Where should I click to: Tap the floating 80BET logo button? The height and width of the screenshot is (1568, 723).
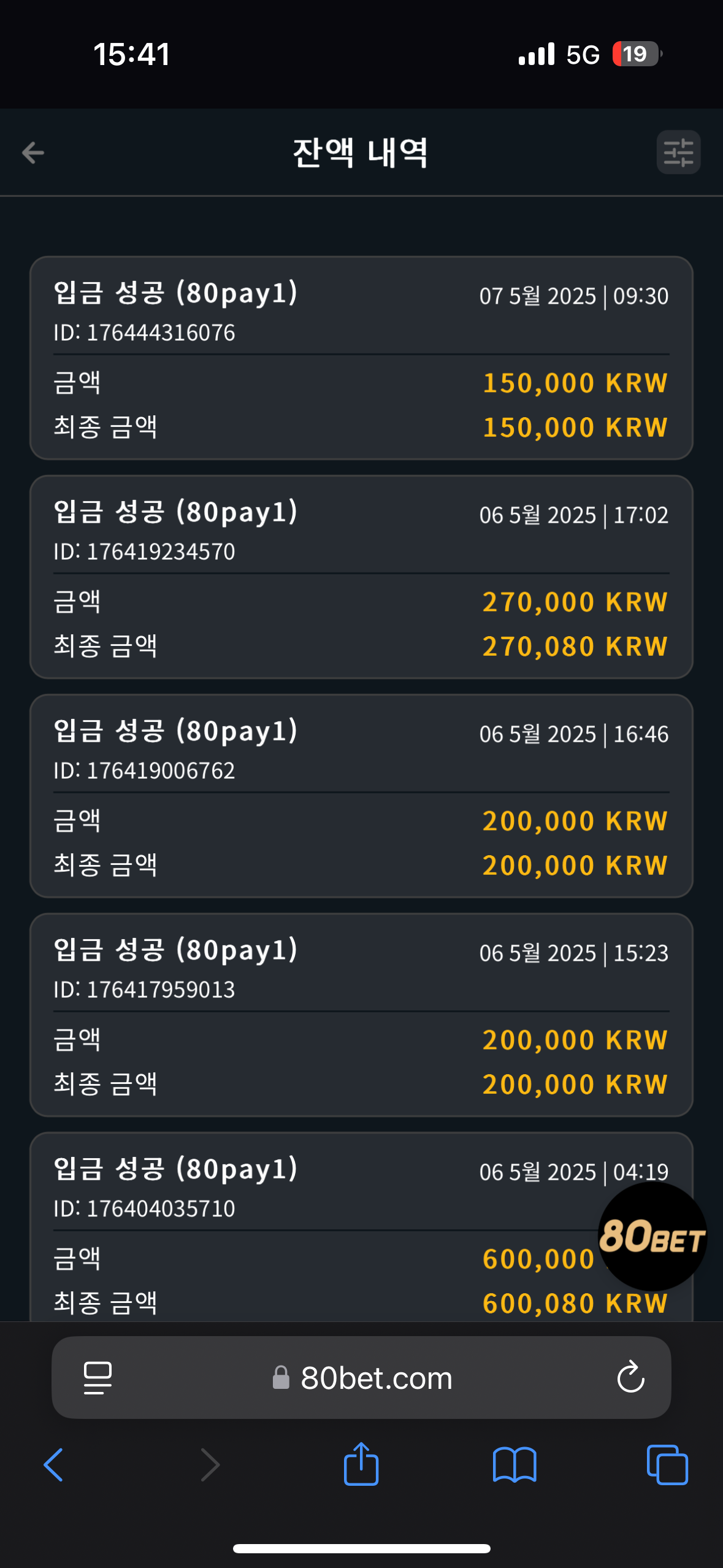[x=652, y=1236]
